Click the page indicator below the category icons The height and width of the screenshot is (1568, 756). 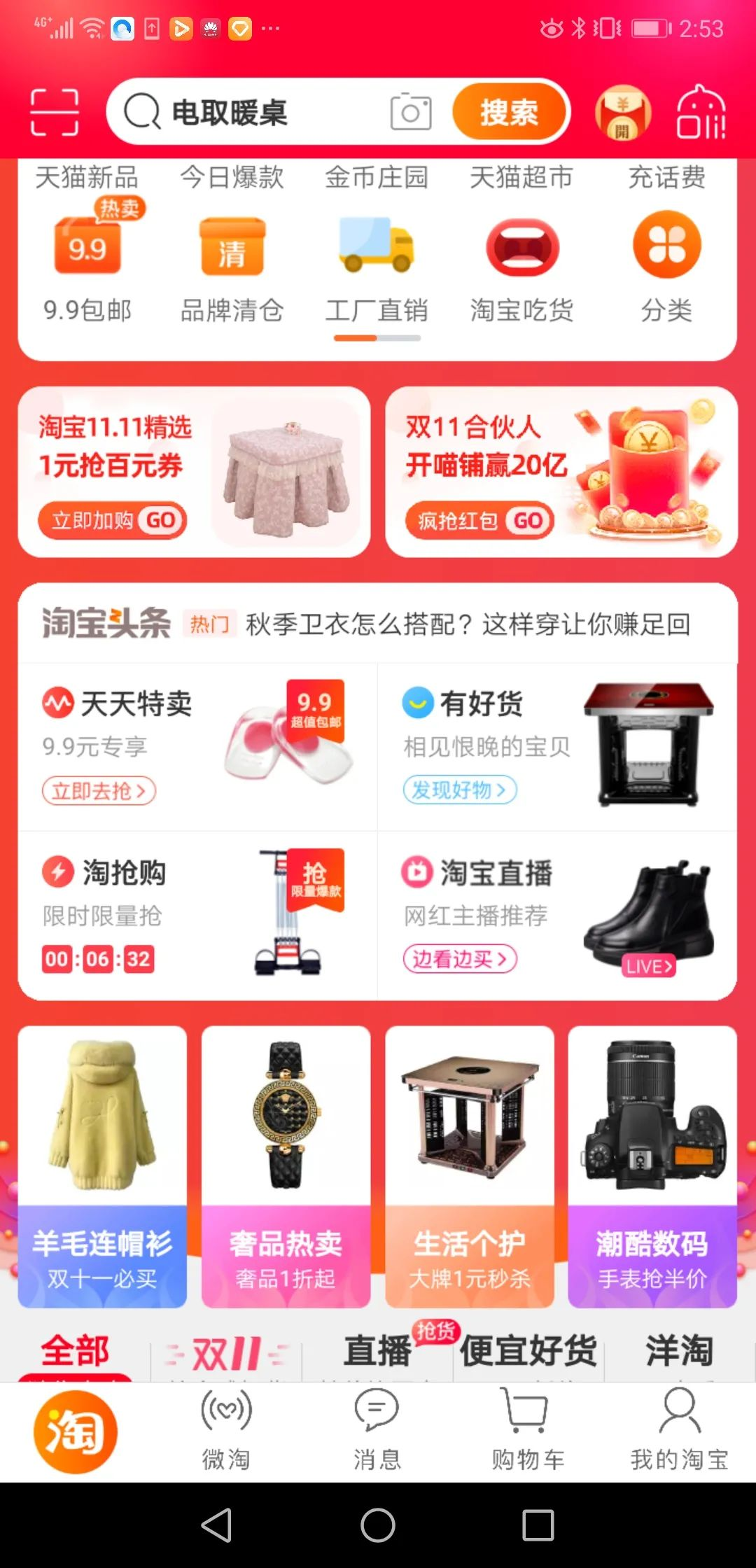point(378,338)
